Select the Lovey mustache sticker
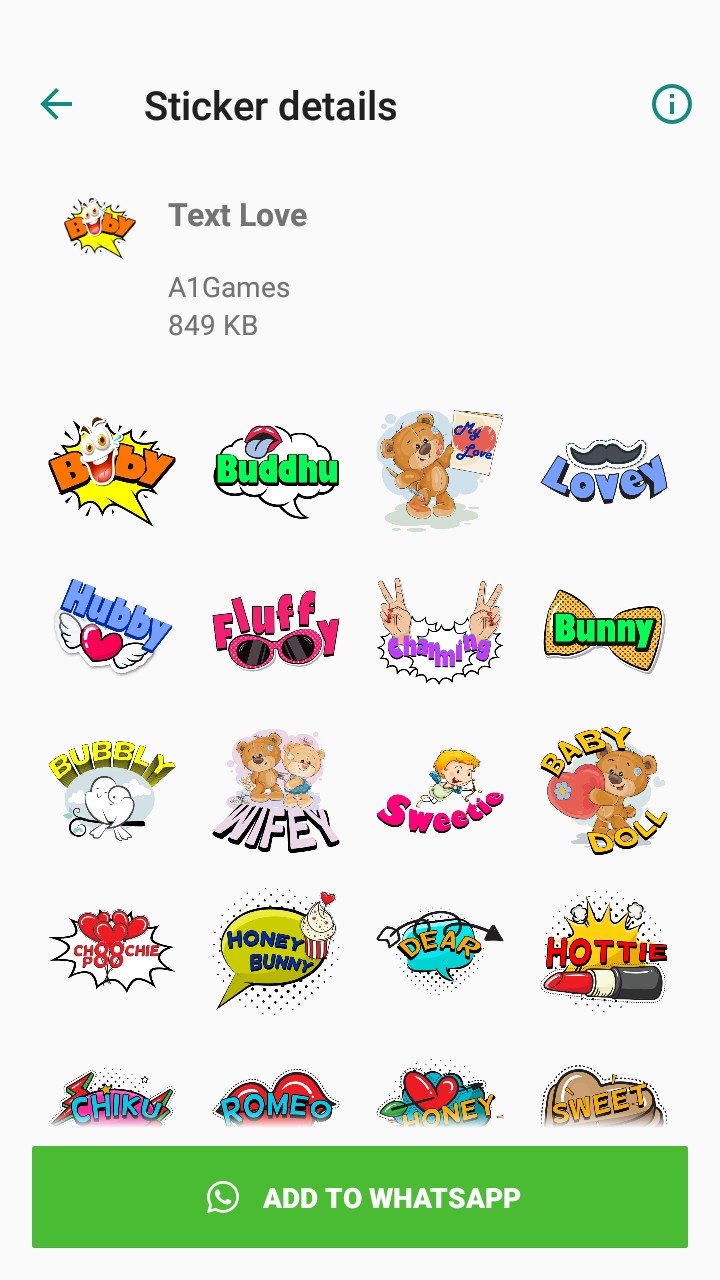The width and height of the screenshot is (720, 1280). pos(603,470)
